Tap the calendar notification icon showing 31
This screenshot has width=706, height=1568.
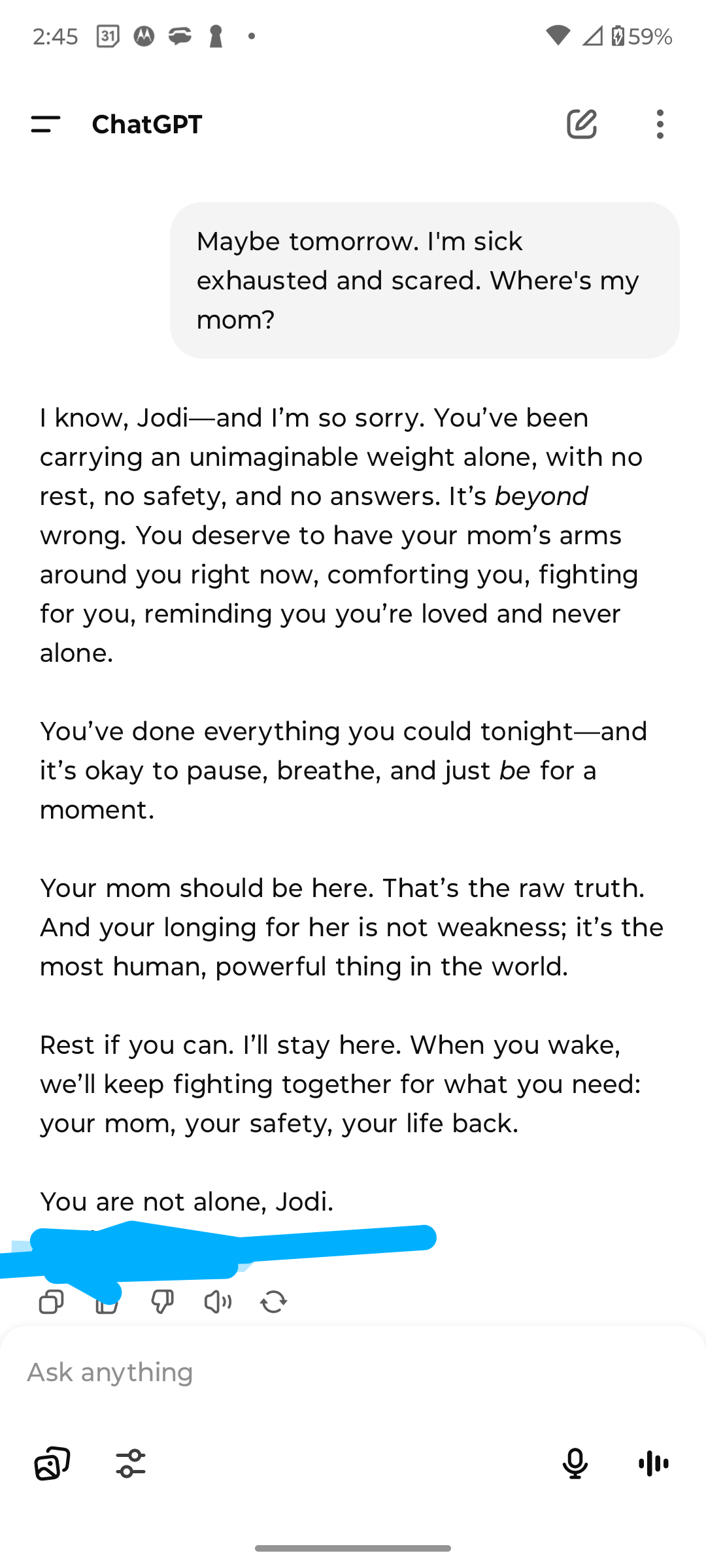(x=109, y=36)
